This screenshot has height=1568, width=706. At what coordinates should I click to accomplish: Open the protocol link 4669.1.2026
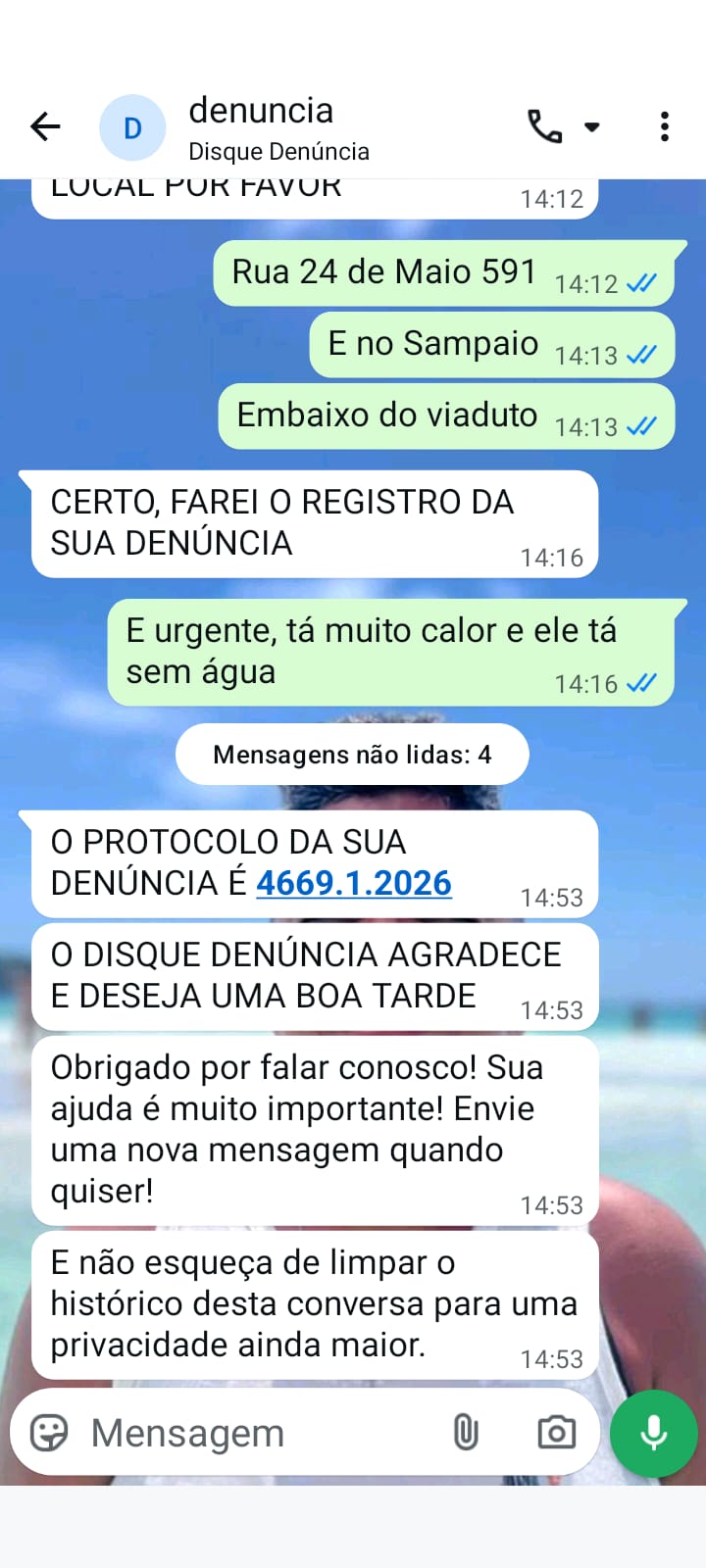pos(354,883)
